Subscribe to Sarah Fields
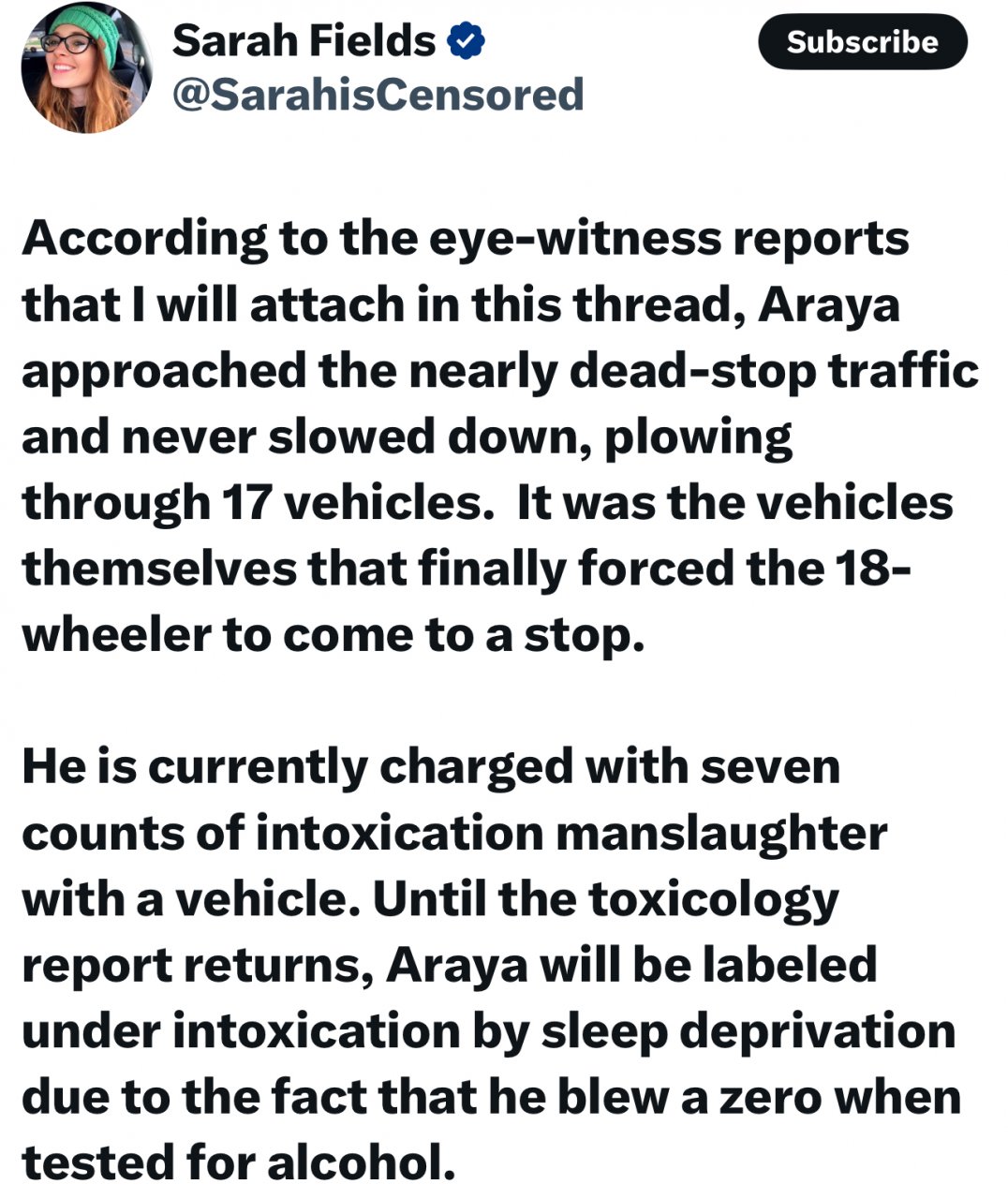 [862, 42]
